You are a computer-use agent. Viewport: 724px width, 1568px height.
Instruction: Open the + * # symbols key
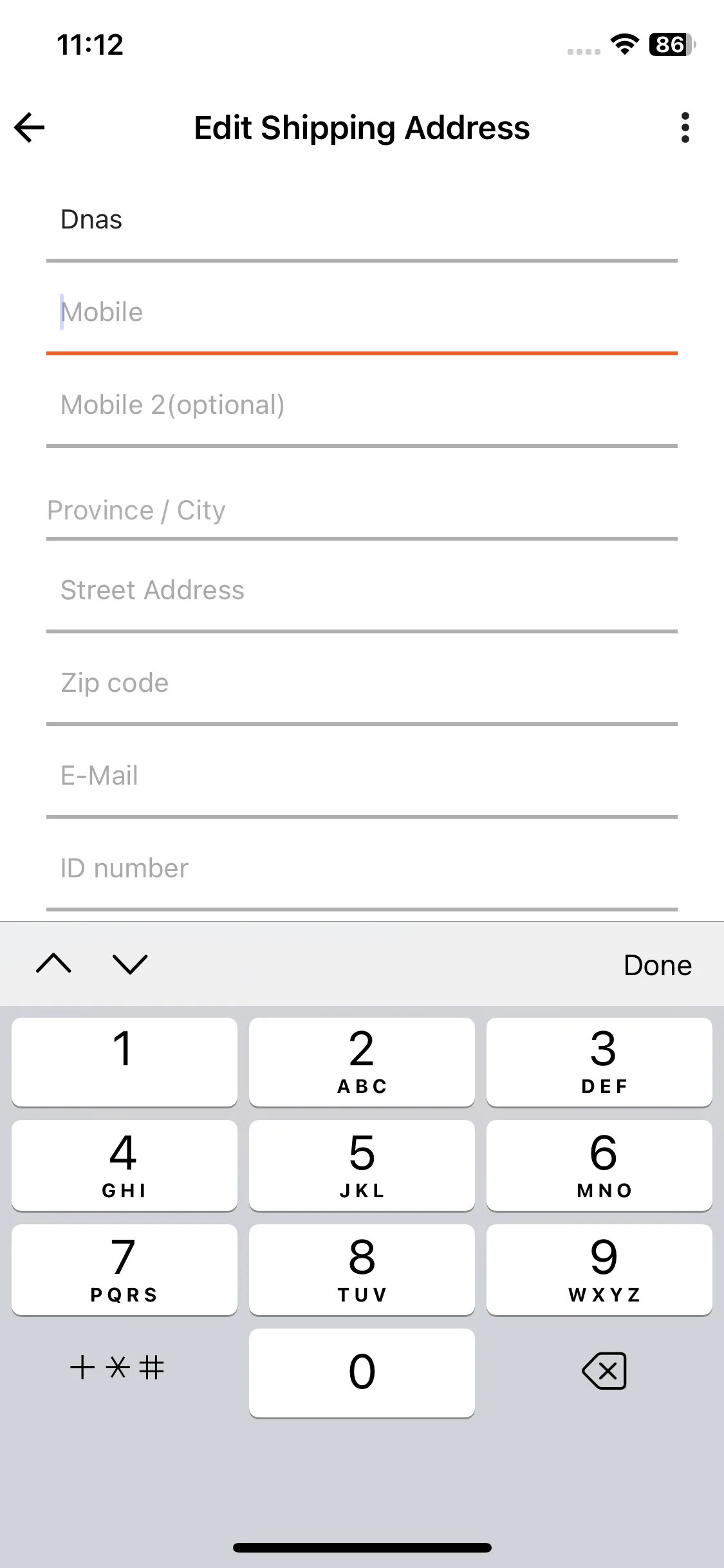(x=117, y=1367)
